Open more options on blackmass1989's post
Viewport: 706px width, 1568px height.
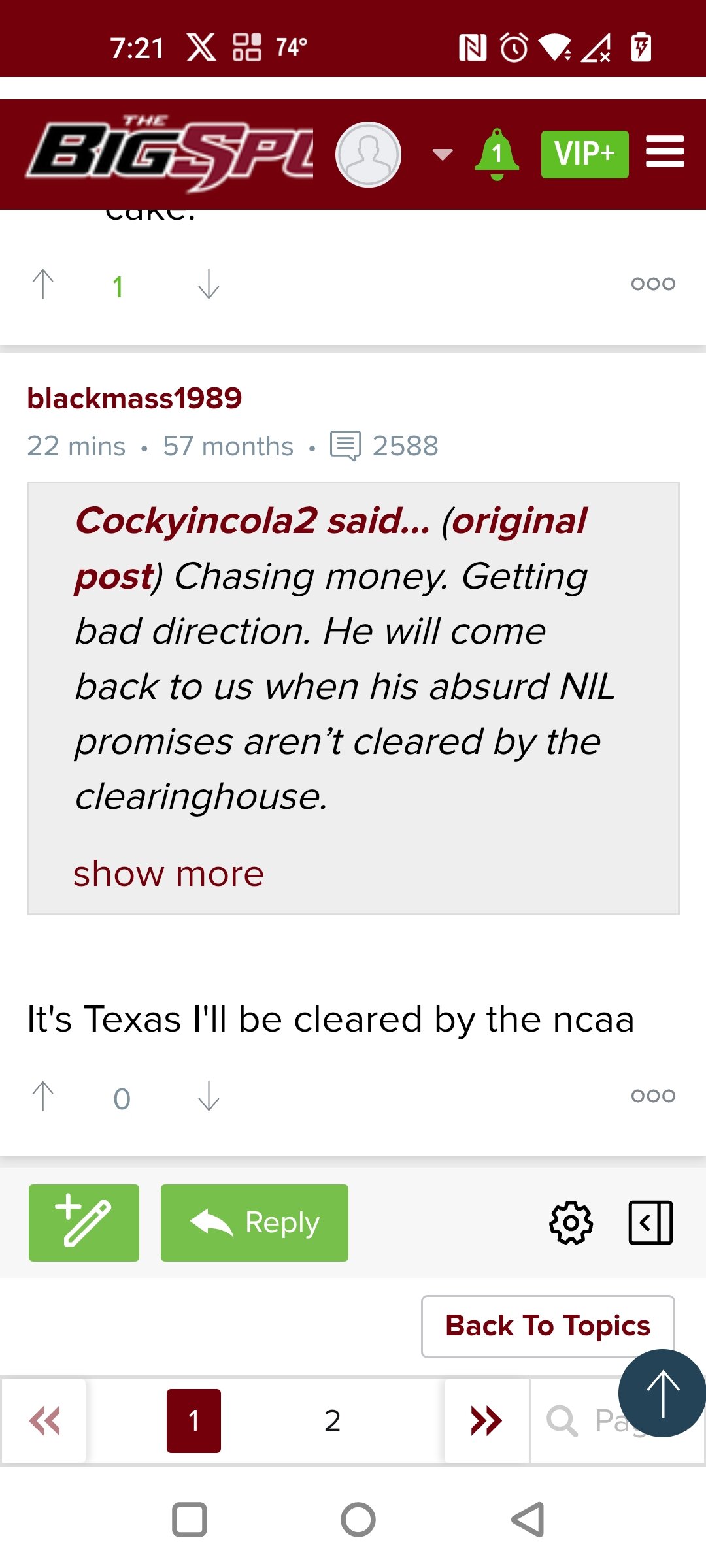coord(652,1096)
